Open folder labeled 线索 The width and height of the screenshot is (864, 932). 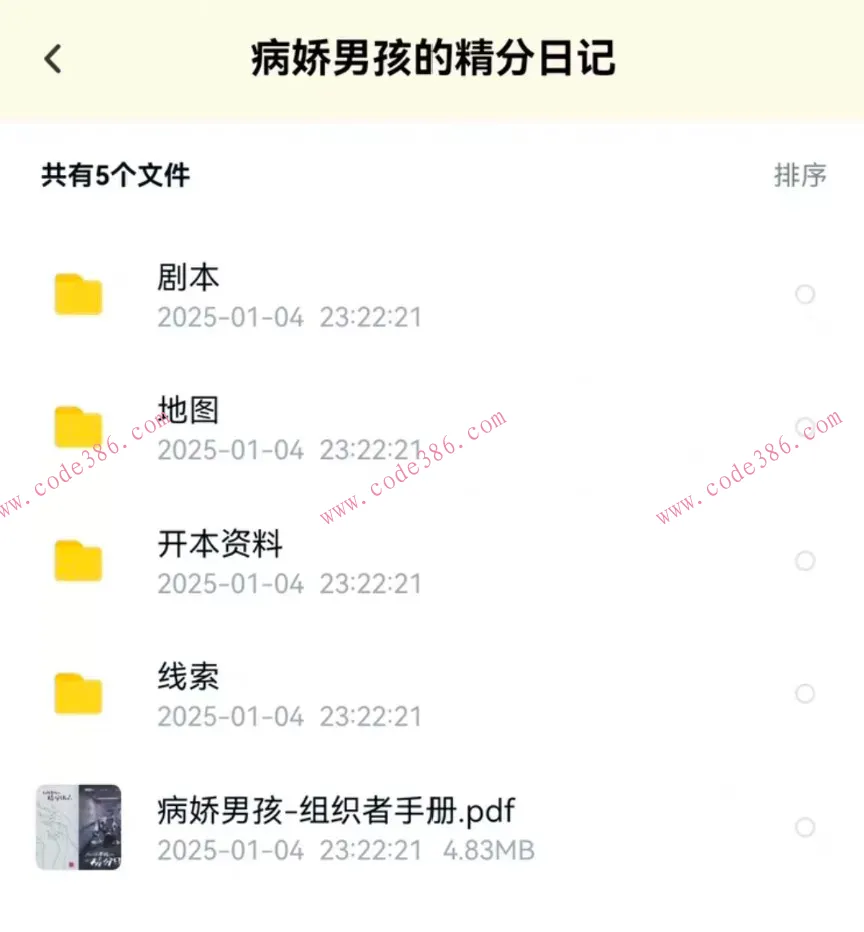[188, 677]
